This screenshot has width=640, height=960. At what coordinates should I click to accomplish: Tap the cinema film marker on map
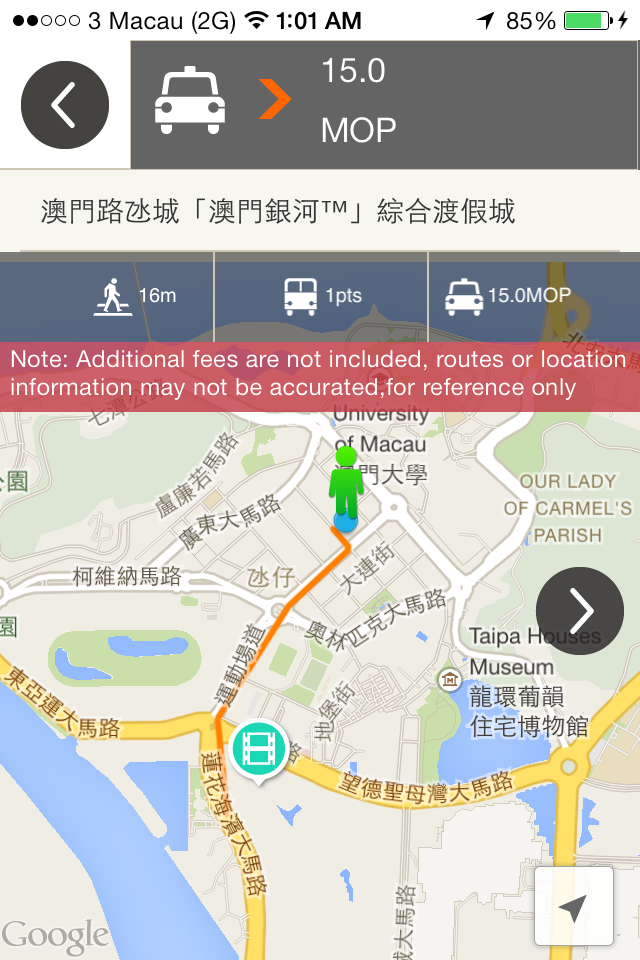tap(259, 747)
